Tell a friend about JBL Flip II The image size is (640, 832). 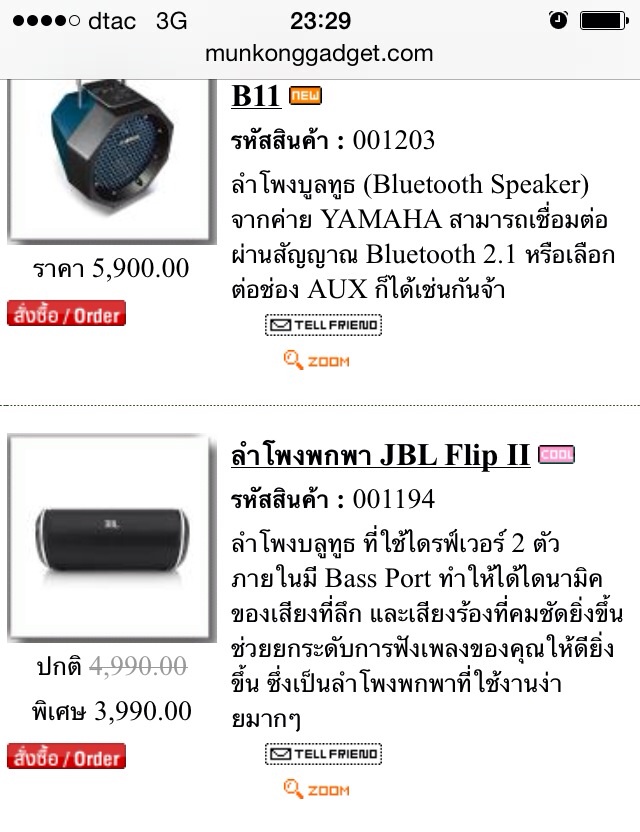tap(323, 754)
